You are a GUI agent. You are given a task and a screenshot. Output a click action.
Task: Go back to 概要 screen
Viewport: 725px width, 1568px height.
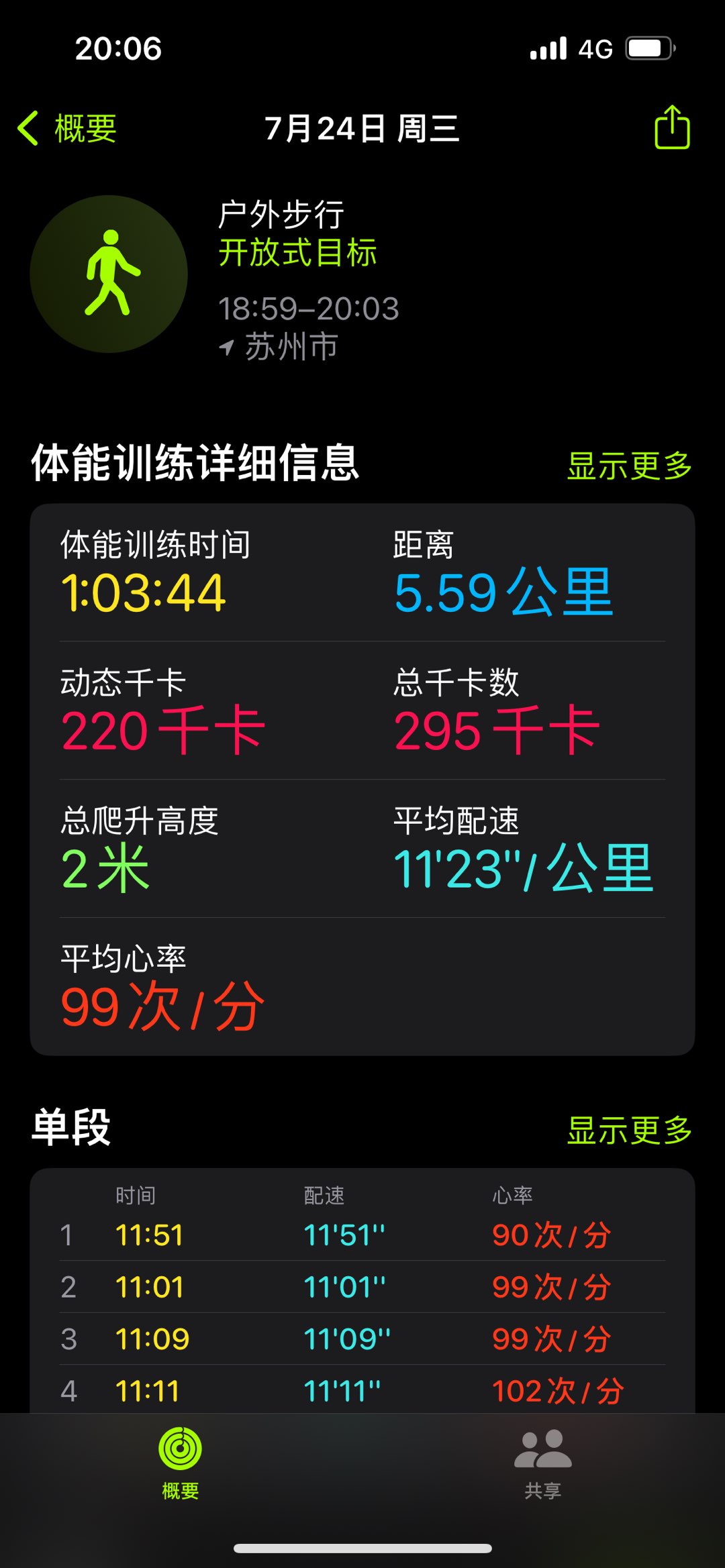(x=67, y=128)
